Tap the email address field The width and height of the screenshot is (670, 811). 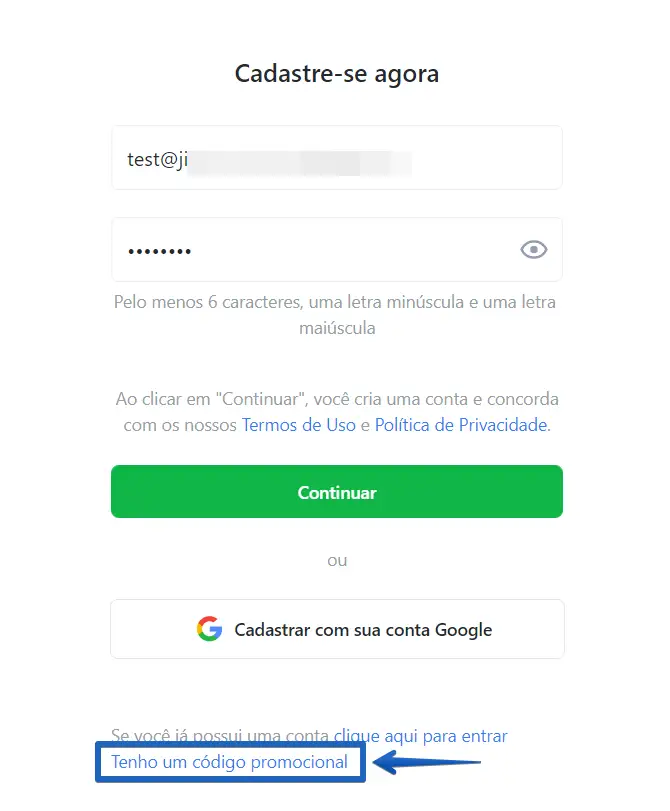(x=336, y=158)
